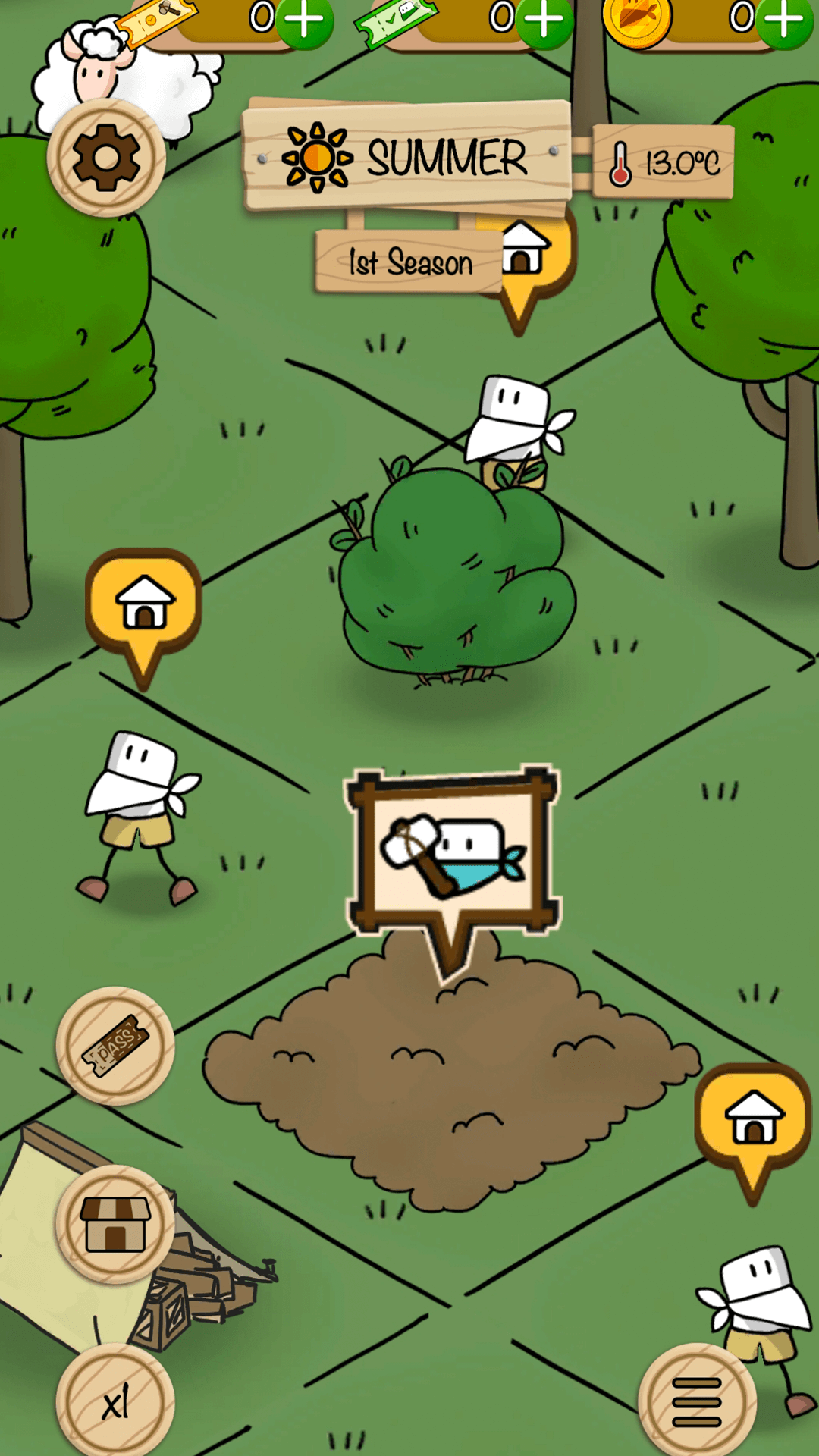Add more gold coins
The height and width of the screenshot is (1456, 819).
coord(783,20)
